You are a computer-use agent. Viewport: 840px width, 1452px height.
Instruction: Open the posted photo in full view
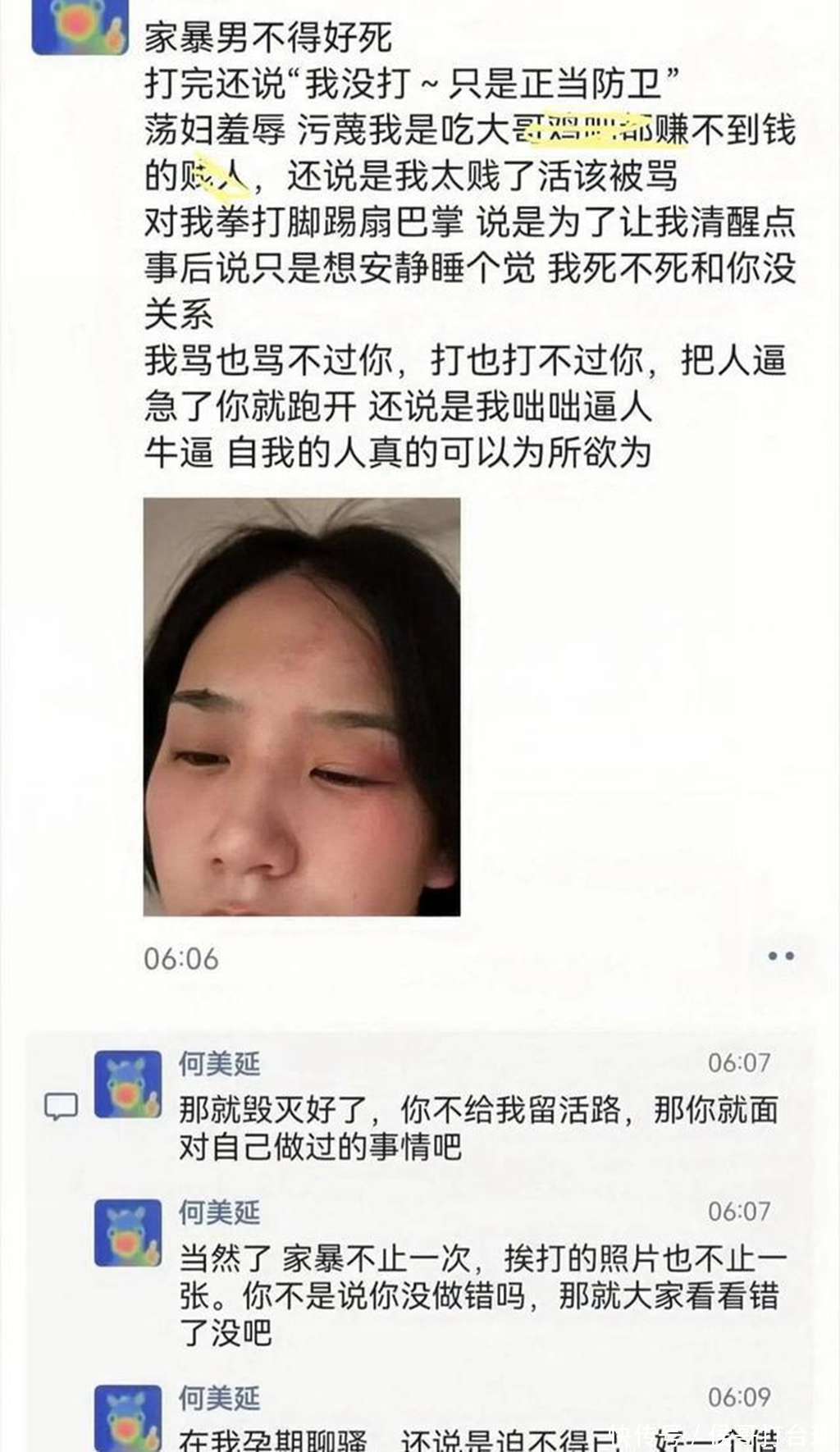(x=301, y=706)
